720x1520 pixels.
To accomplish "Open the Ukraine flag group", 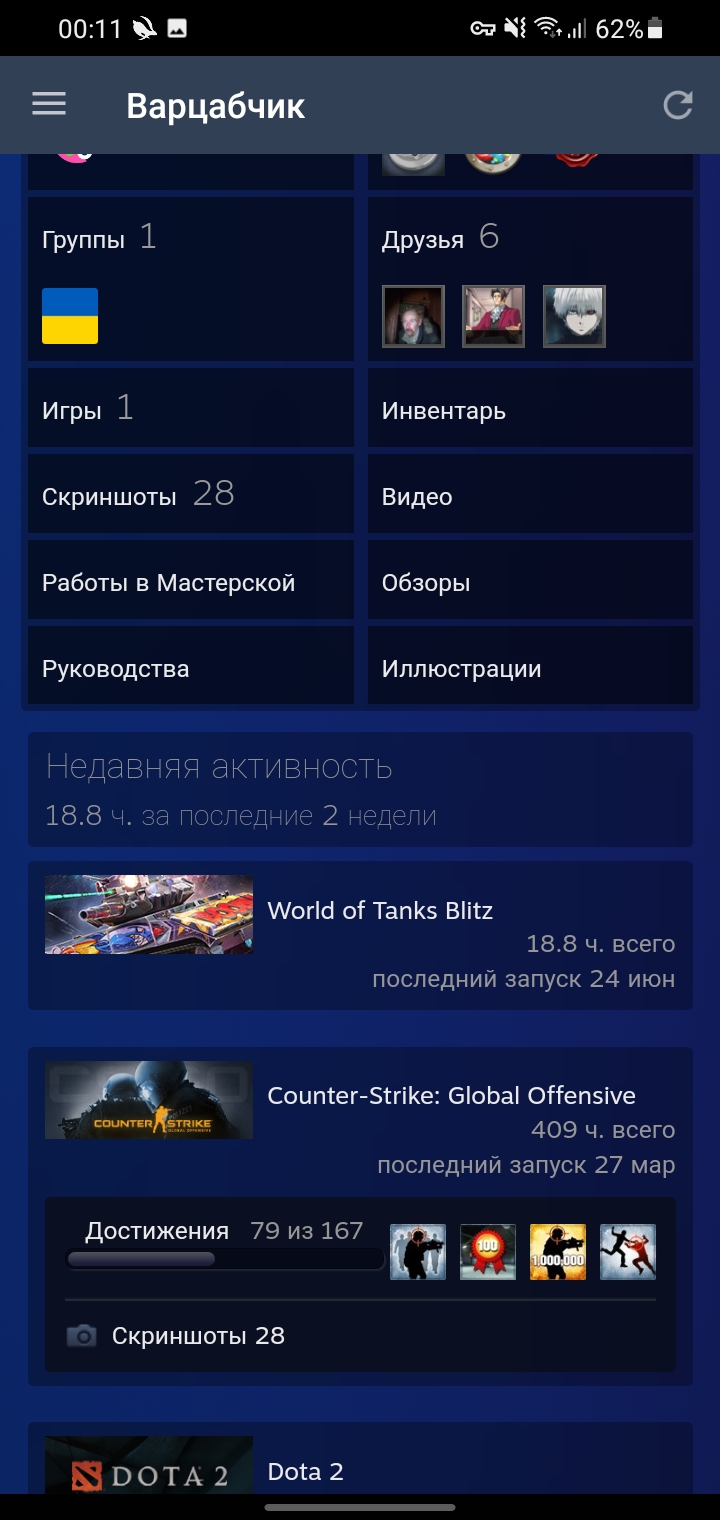I will pyautogui.click(x=70, y=316).
